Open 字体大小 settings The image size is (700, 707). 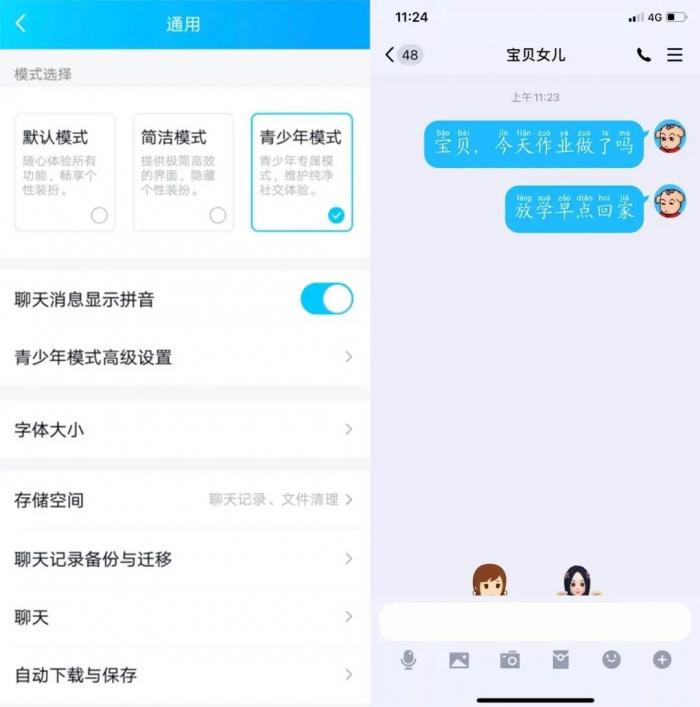(x=184, y=429)
